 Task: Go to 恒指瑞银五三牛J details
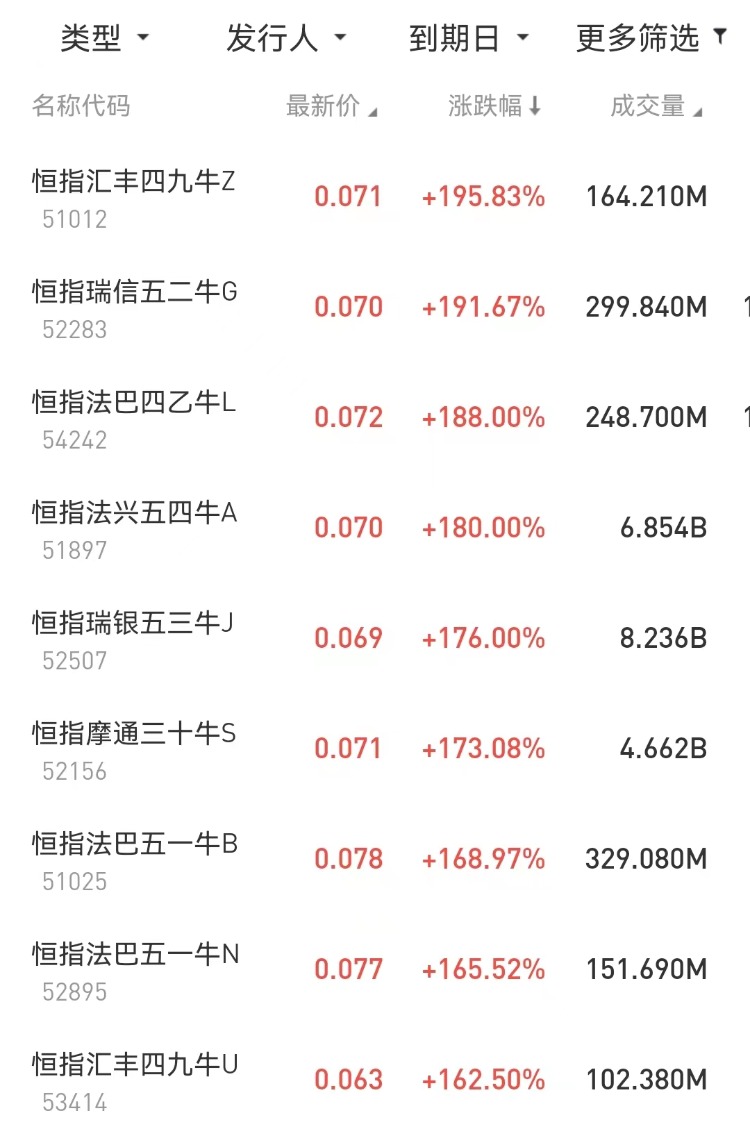(133, 640)
